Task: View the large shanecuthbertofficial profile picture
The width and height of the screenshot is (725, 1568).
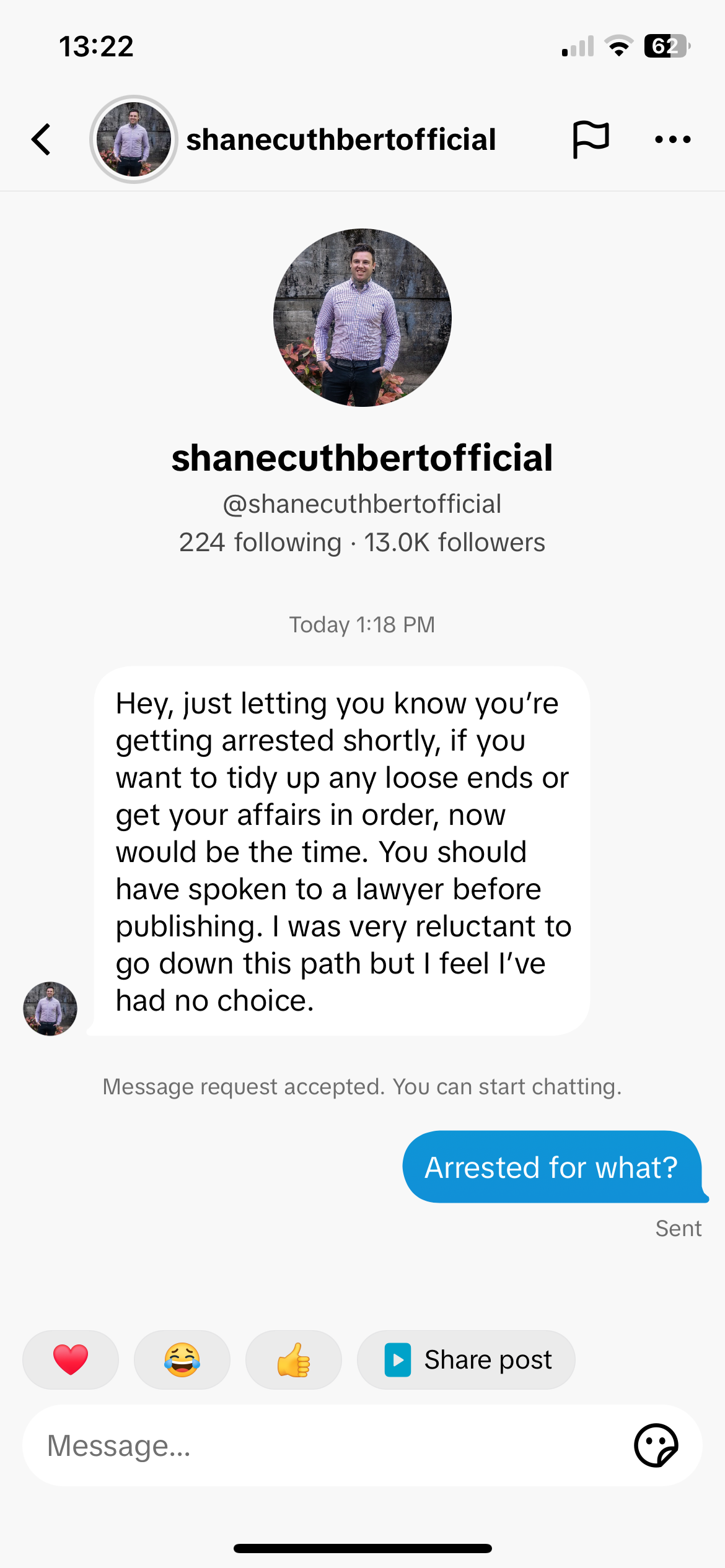Action: tap(362, 318)
